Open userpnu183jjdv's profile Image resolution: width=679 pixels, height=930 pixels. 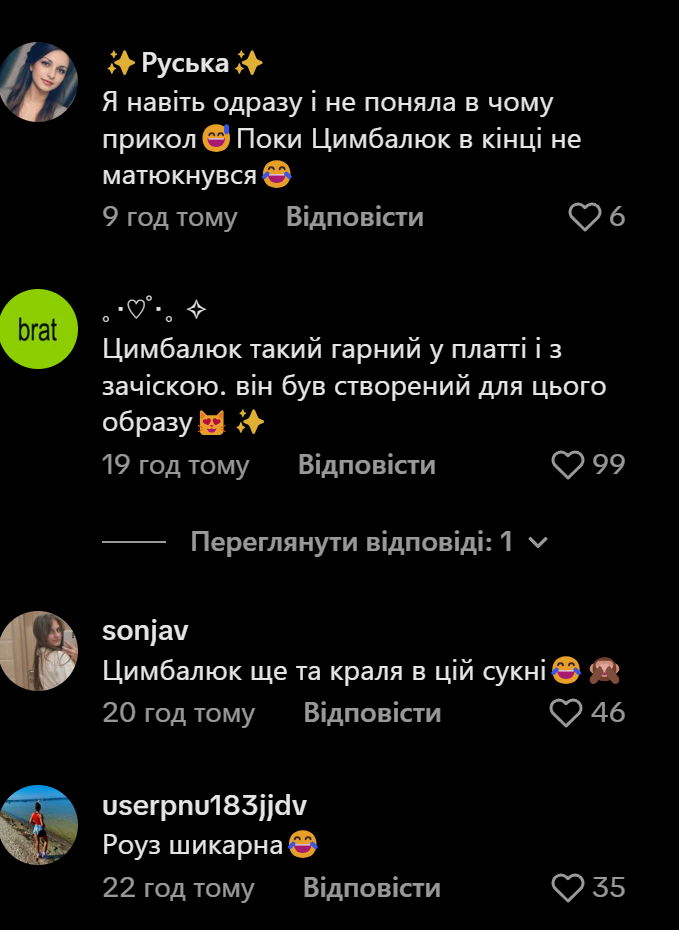coord(204,806)
